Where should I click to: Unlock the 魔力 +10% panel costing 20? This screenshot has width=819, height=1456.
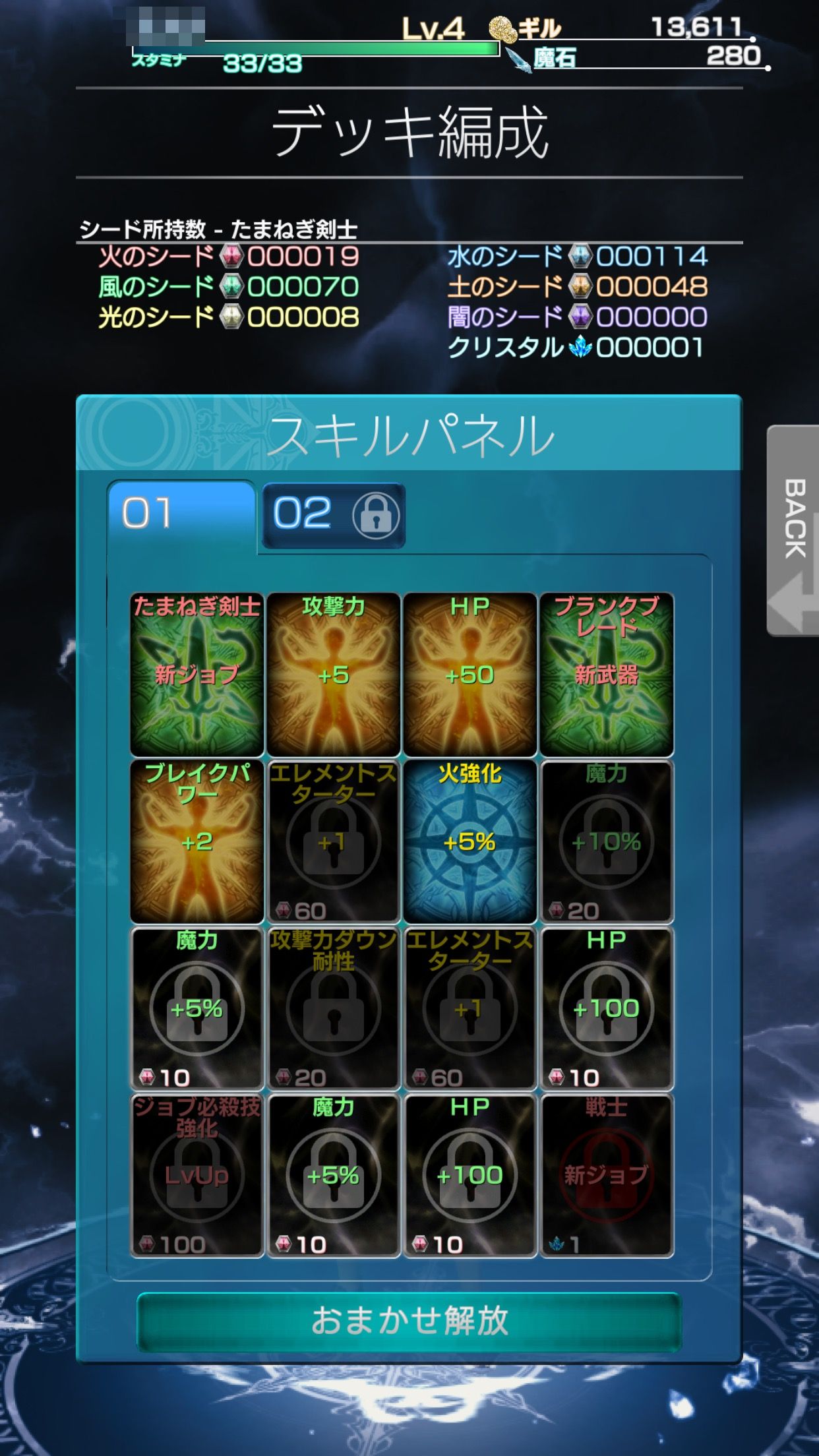tap(606, 841)
